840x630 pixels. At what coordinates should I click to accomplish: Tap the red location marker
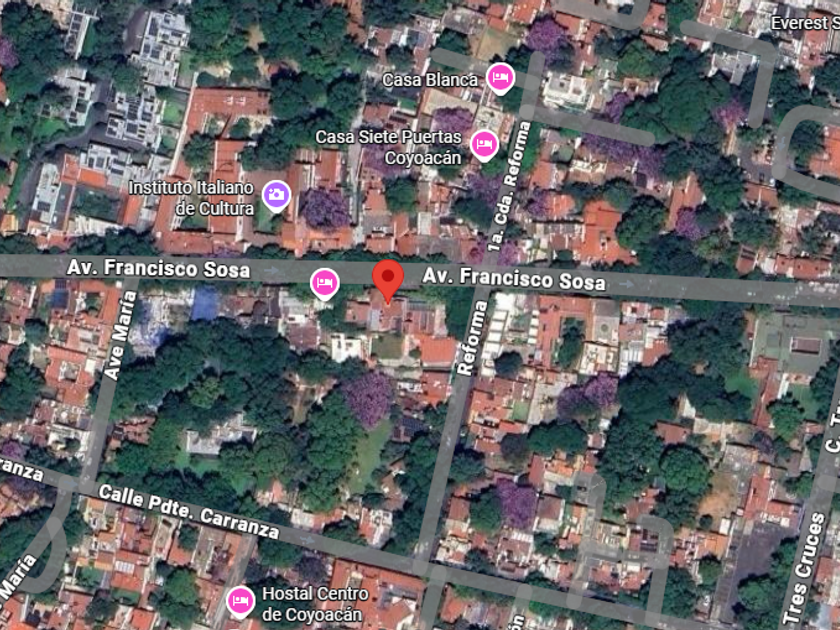(x=388, y=278)
